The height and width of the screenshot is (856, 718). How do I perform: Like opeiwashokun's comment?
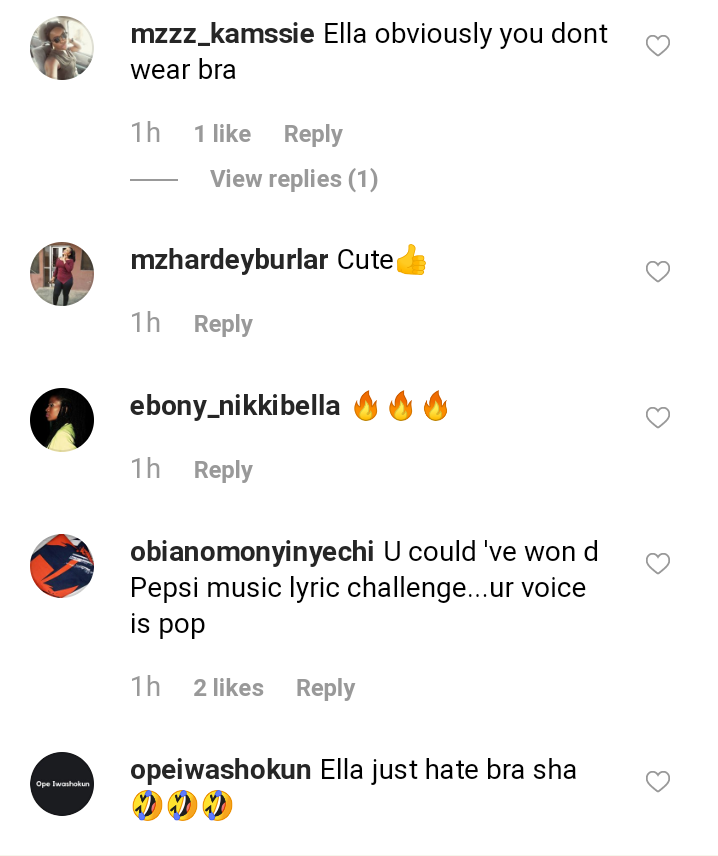coord(657,782)
